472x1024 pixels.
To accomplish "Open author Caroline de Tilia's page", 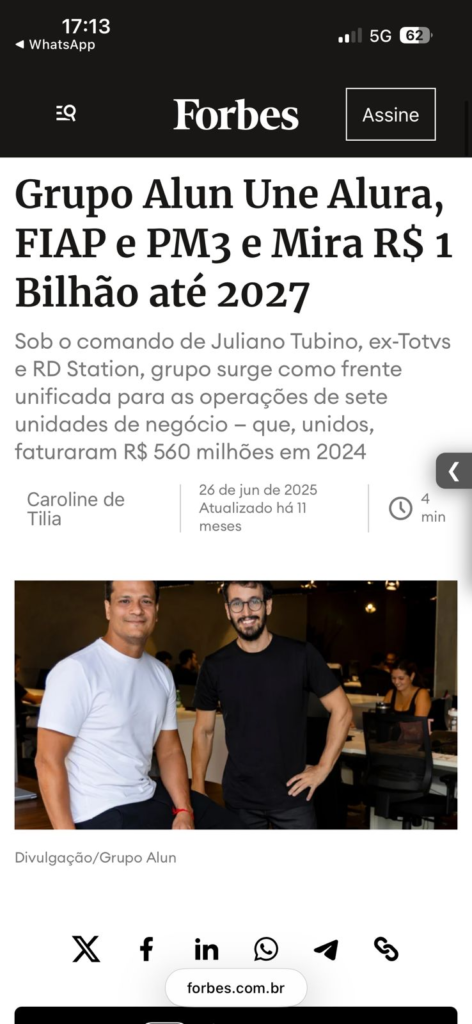I will [75, 509].
